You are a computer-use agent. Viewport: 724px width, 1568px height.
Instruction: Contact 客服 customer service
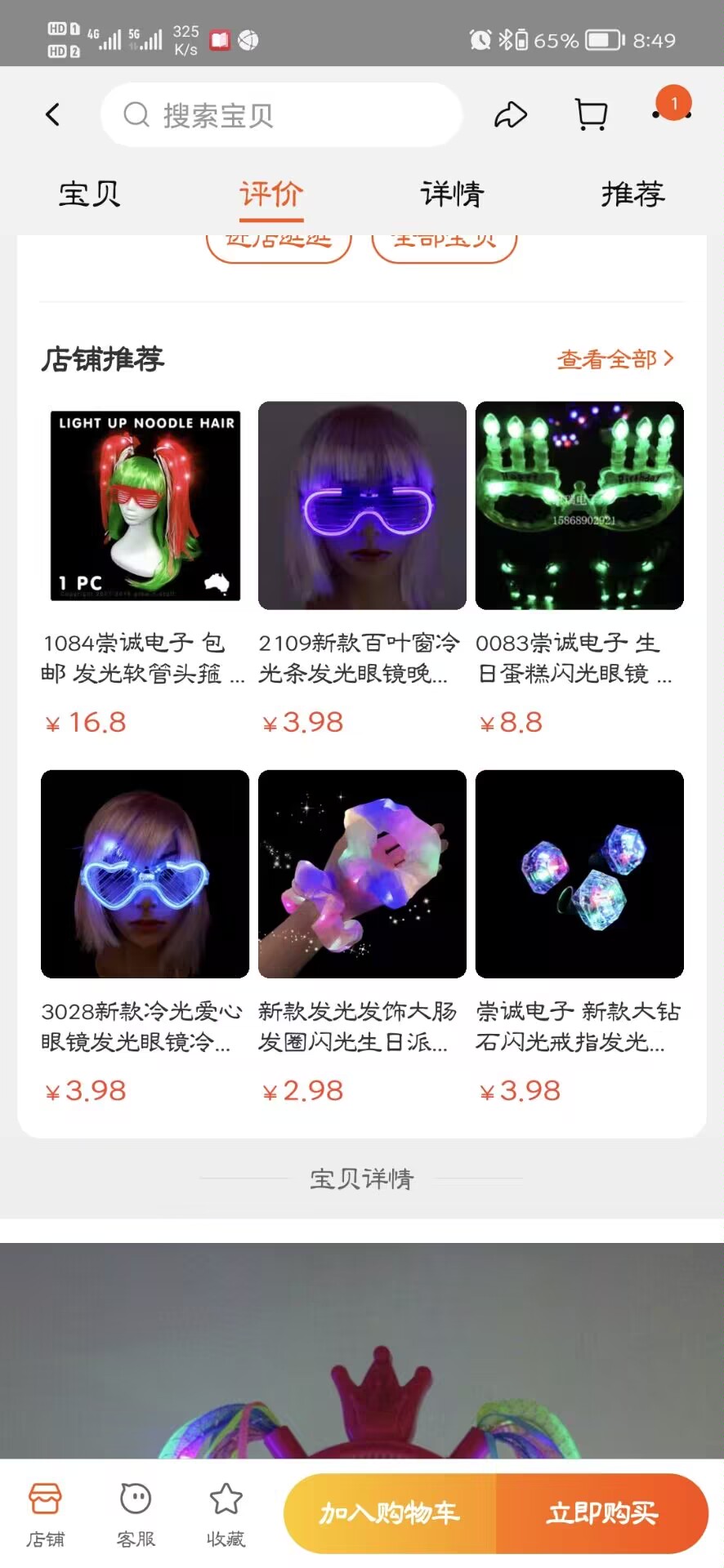tap(136, 1513)
